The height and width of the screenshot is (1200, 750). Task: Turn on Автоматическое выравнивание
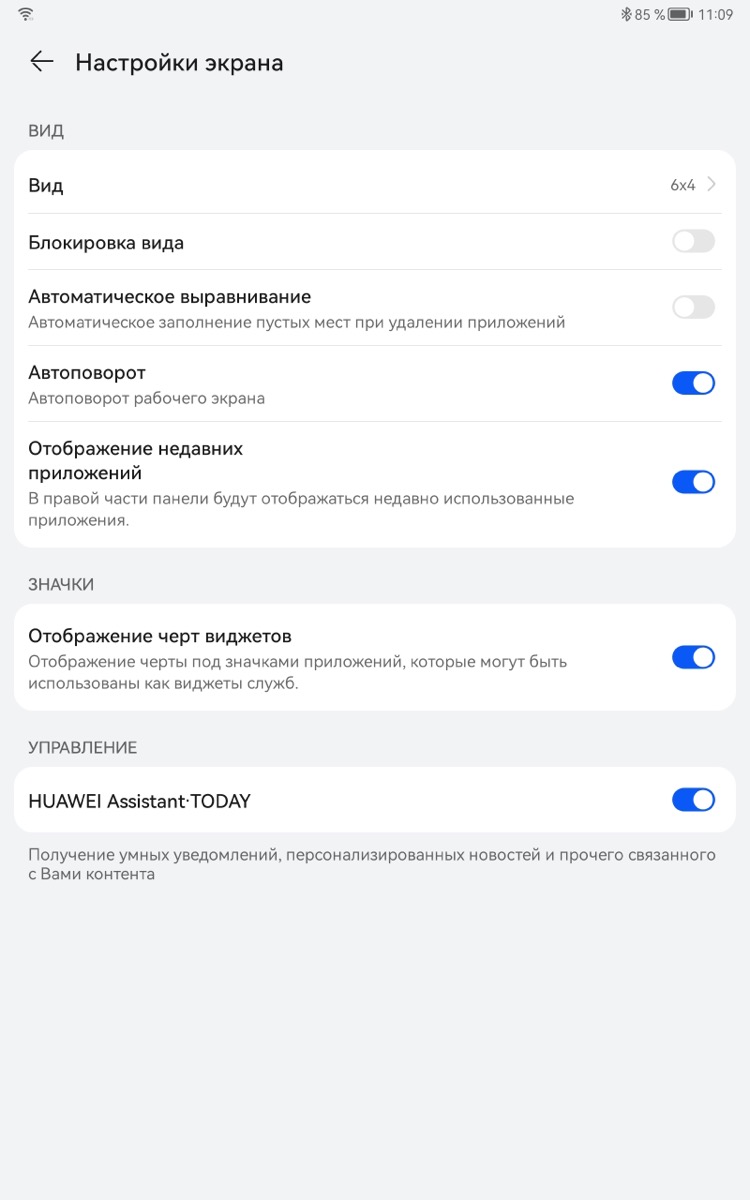click(693, 307)
